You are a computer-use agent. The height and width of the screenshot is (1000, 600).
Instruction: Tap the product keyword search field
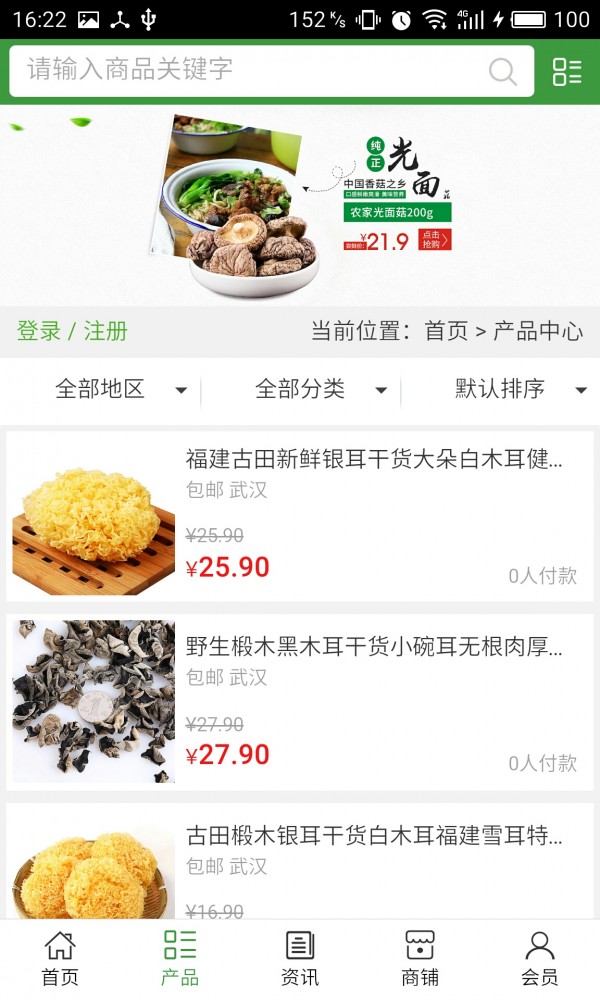[x=250, y=70]
